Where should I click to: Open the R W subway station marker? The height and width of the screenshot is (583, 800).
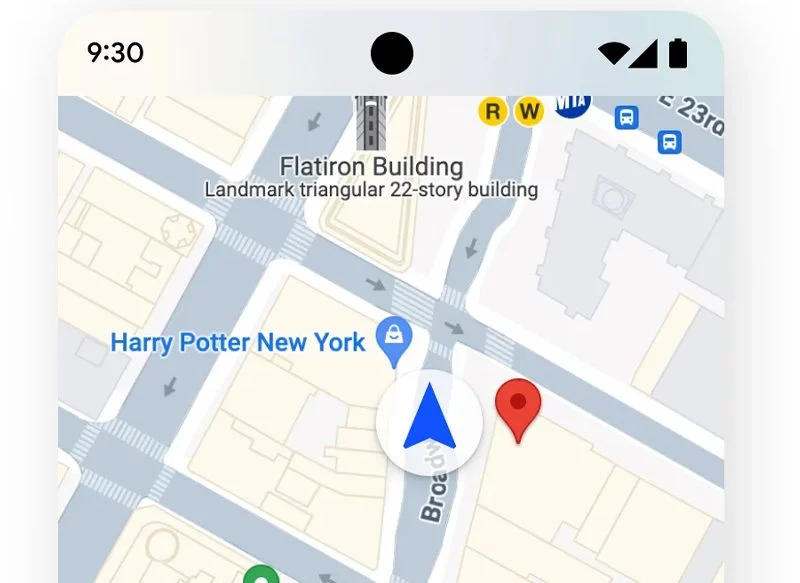click(510, 111)
